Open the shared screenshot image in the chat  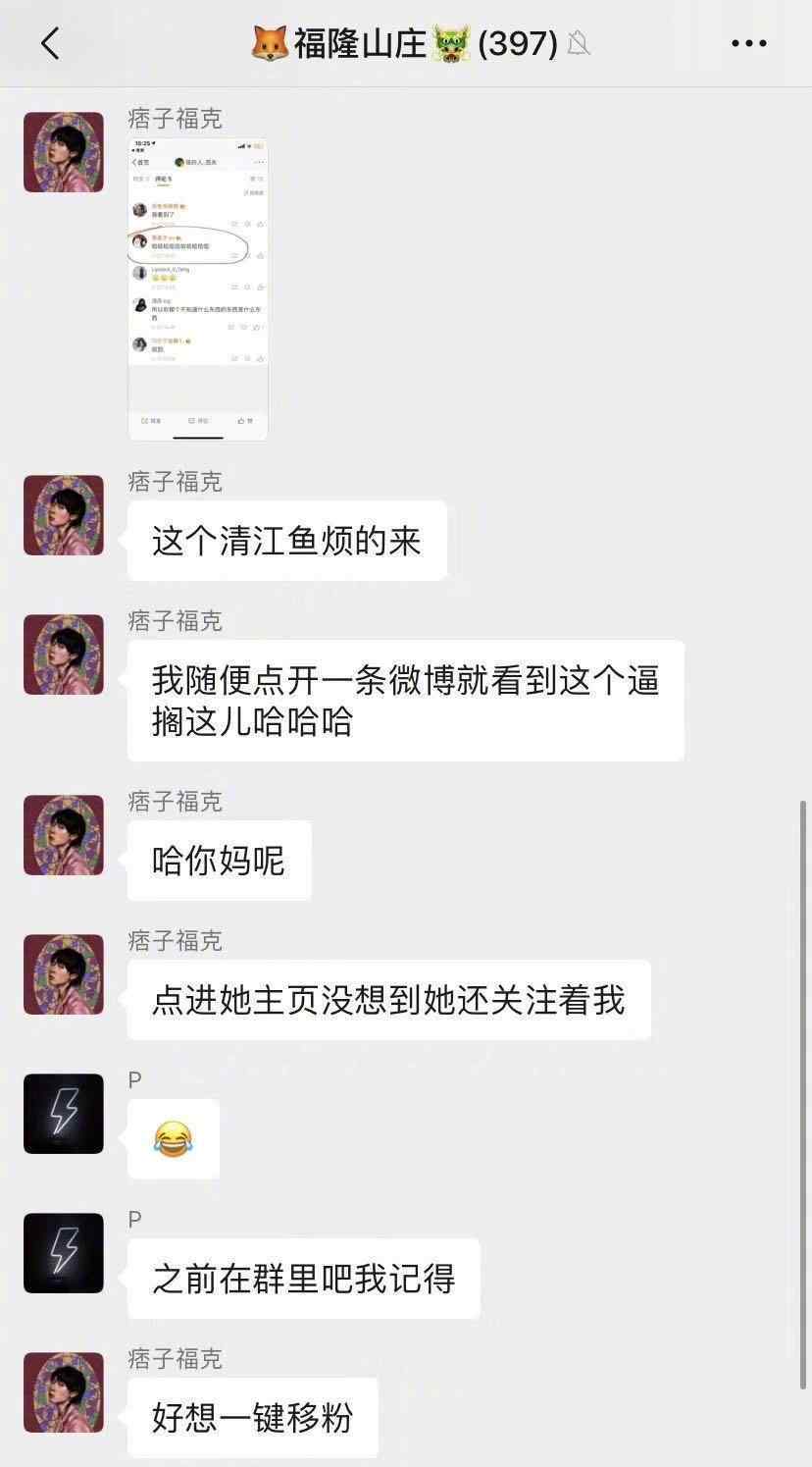[x=198, y=288]
